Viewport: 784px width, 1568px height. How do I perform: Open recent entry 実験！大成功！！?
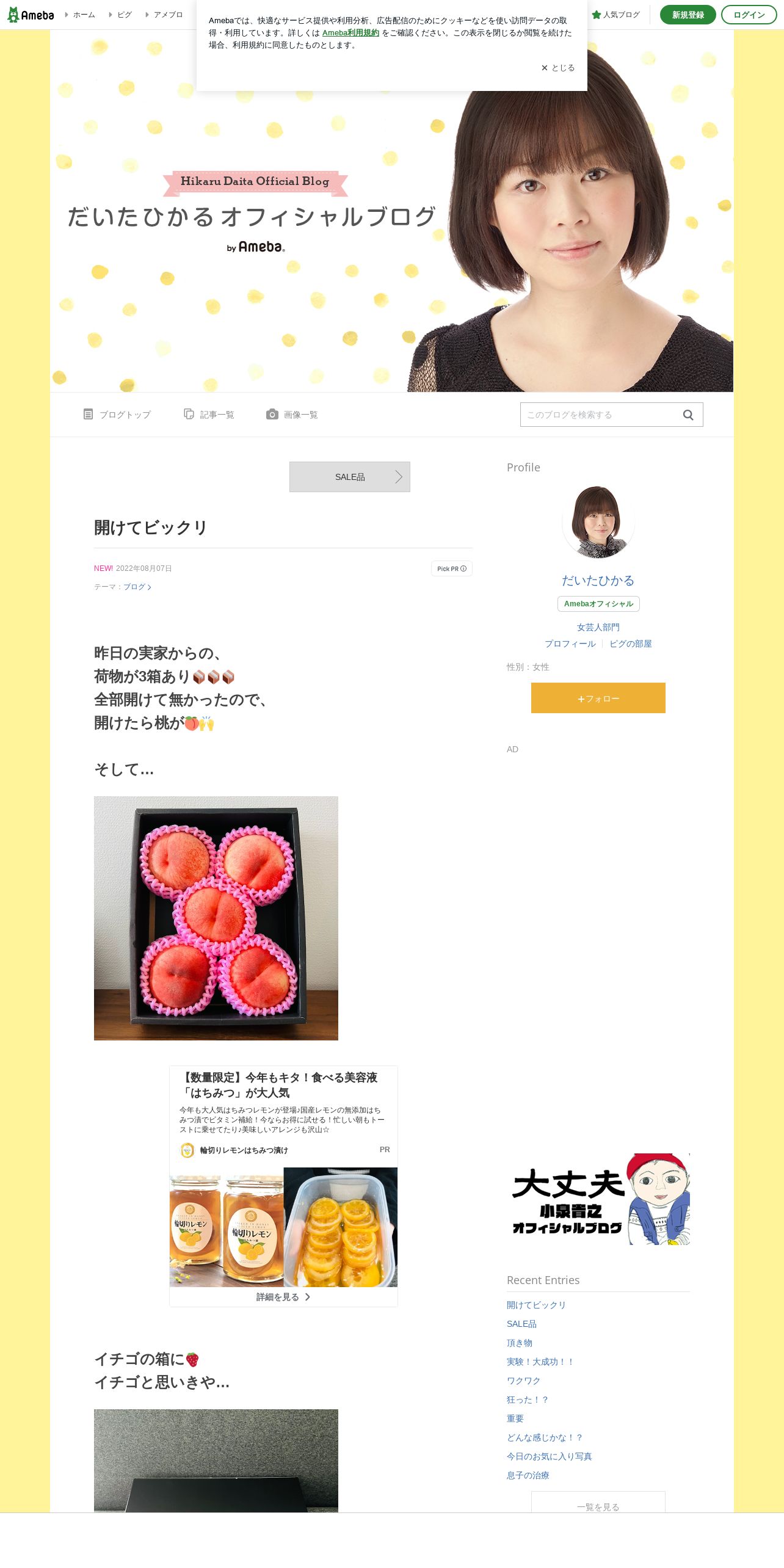540,1362
